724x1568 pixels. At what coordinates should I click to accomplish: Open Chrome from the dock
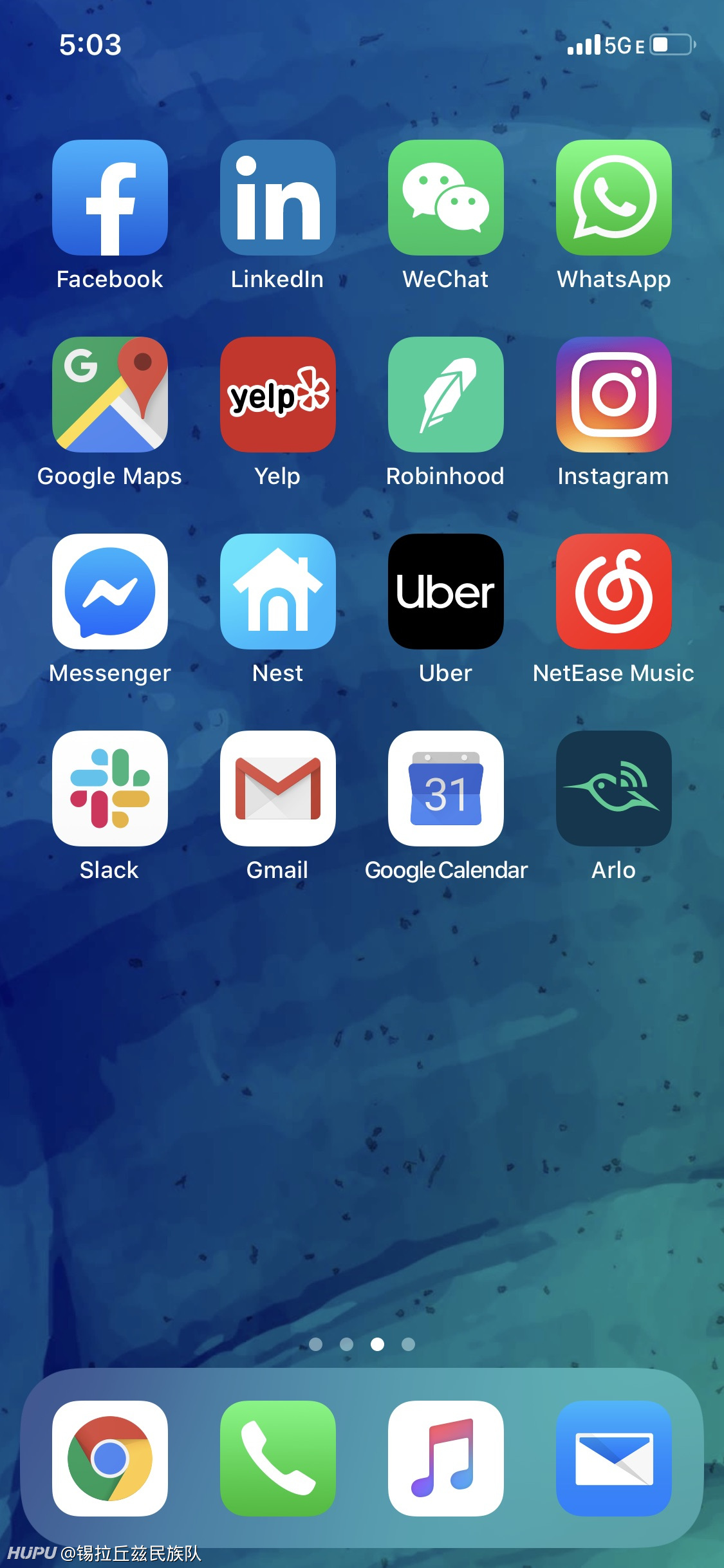point(110,1459)
